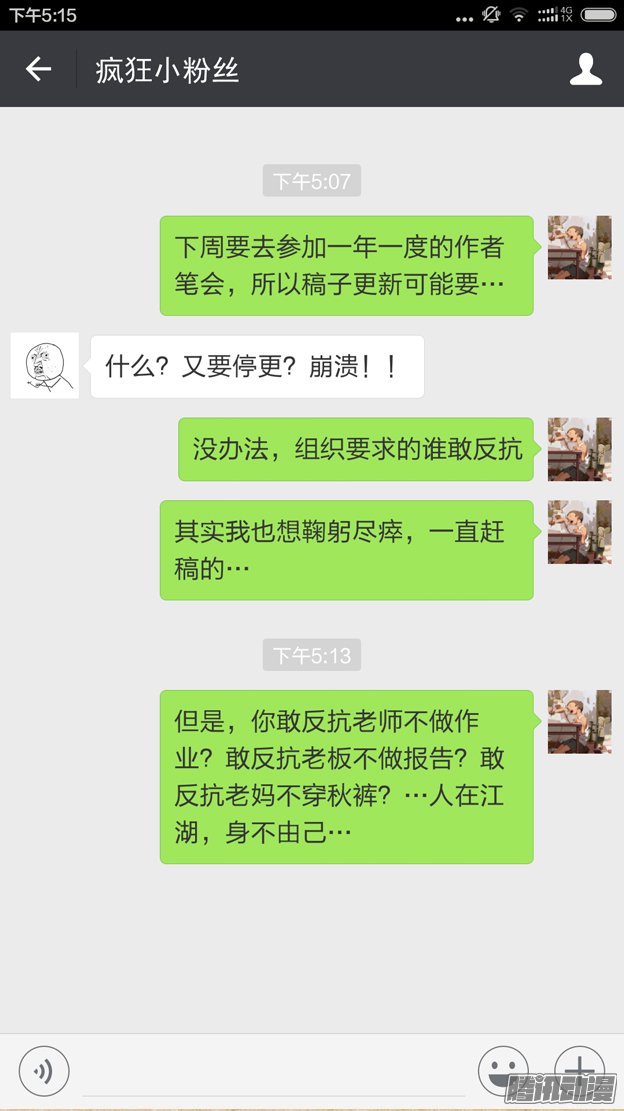
Task: Open chat info via the person icon
Action: 585,69
